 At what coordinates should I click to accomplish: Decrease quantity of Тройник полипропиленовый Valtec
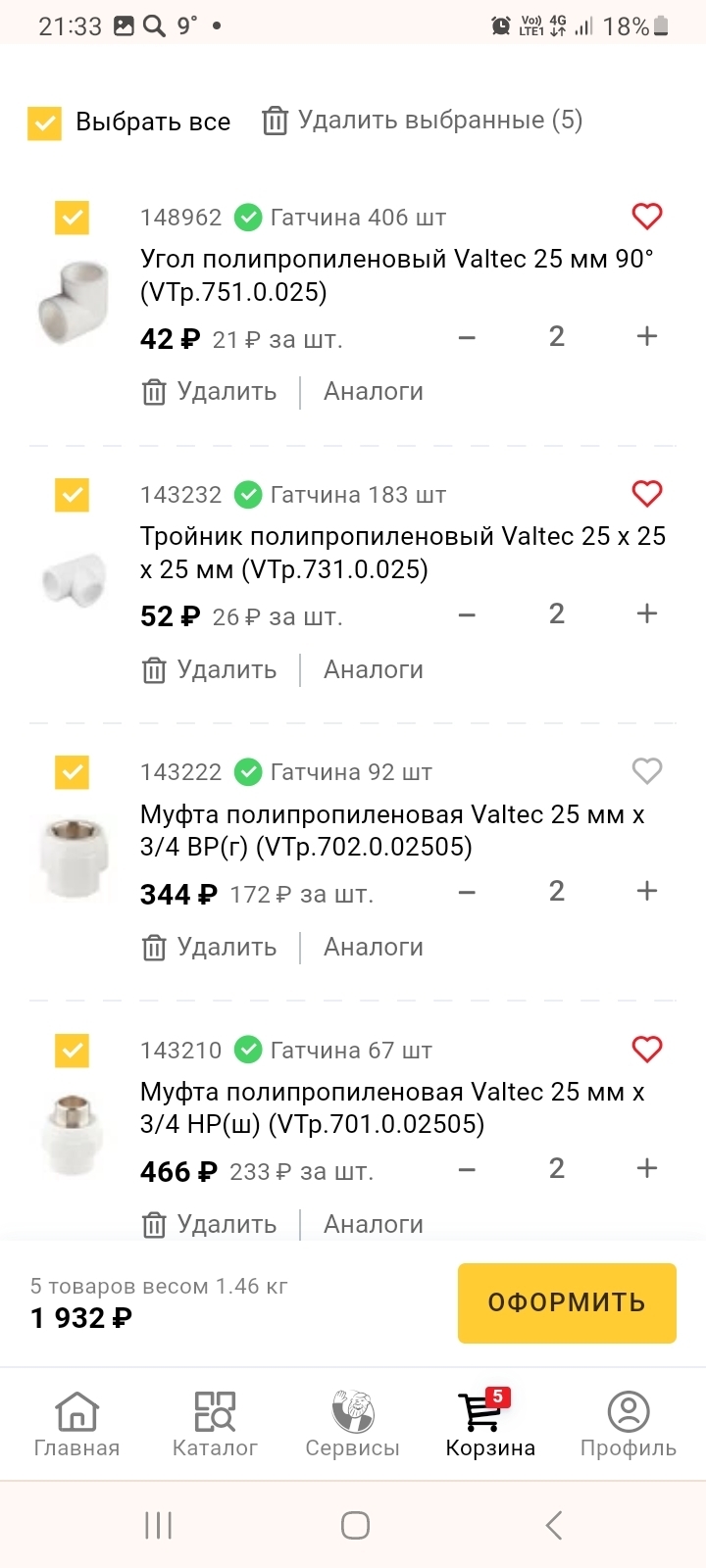pyautogui.click(x=467, y=614)
